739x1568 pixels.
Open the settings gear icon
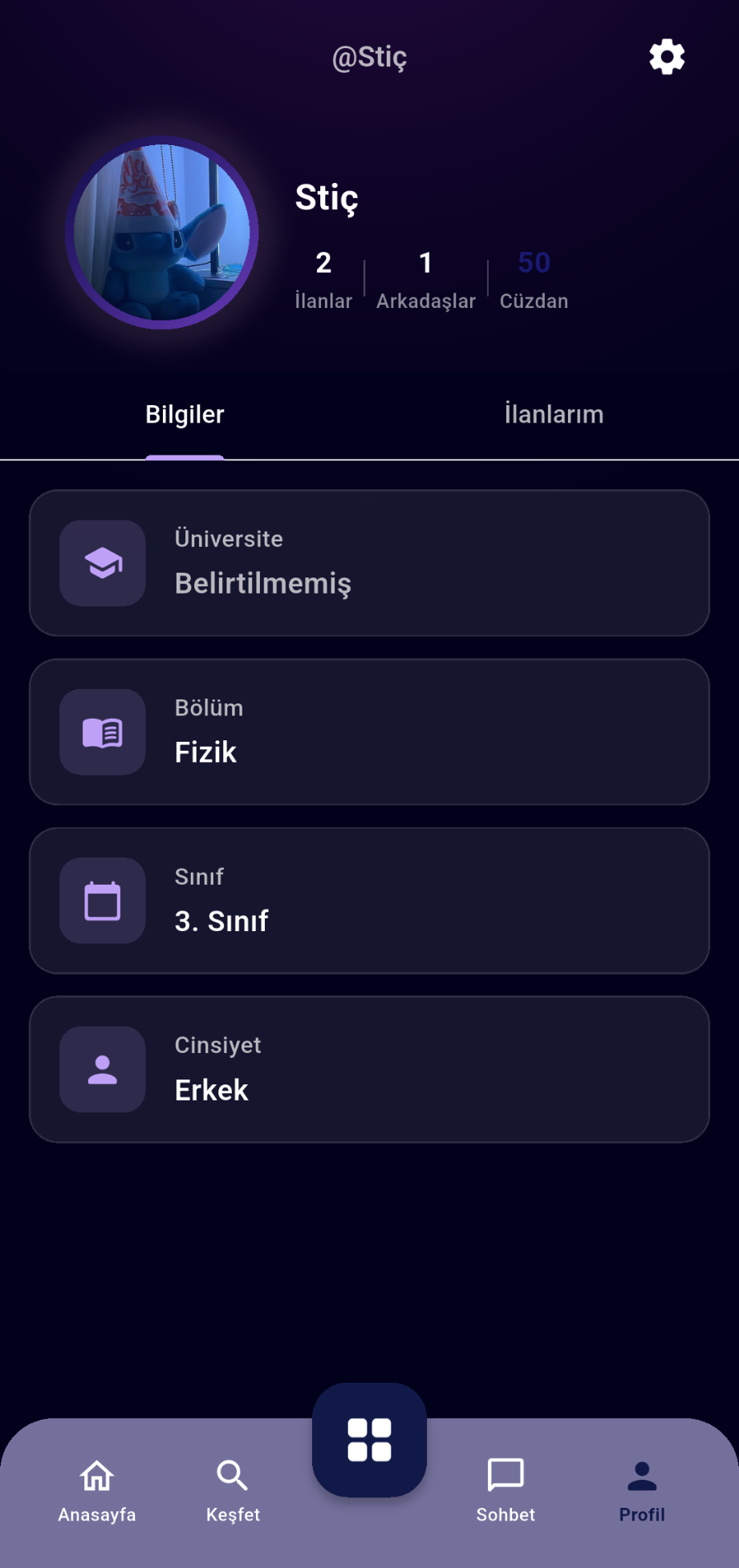click(666, 57)
